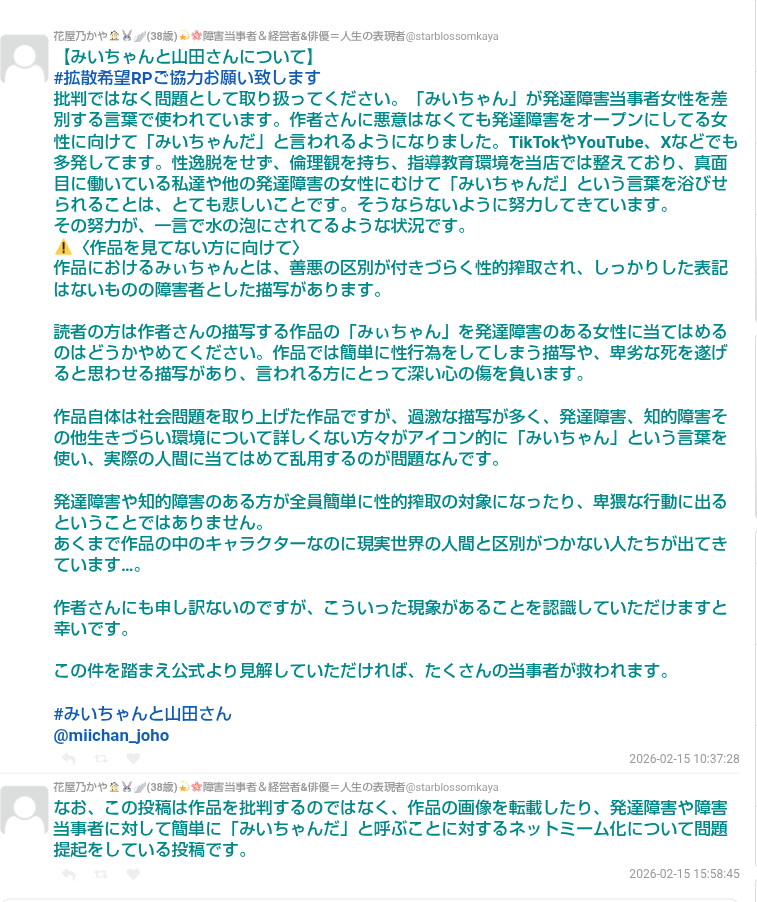
Task: Reply to the 15:58:45 post
Action: [x=68, y=874]
